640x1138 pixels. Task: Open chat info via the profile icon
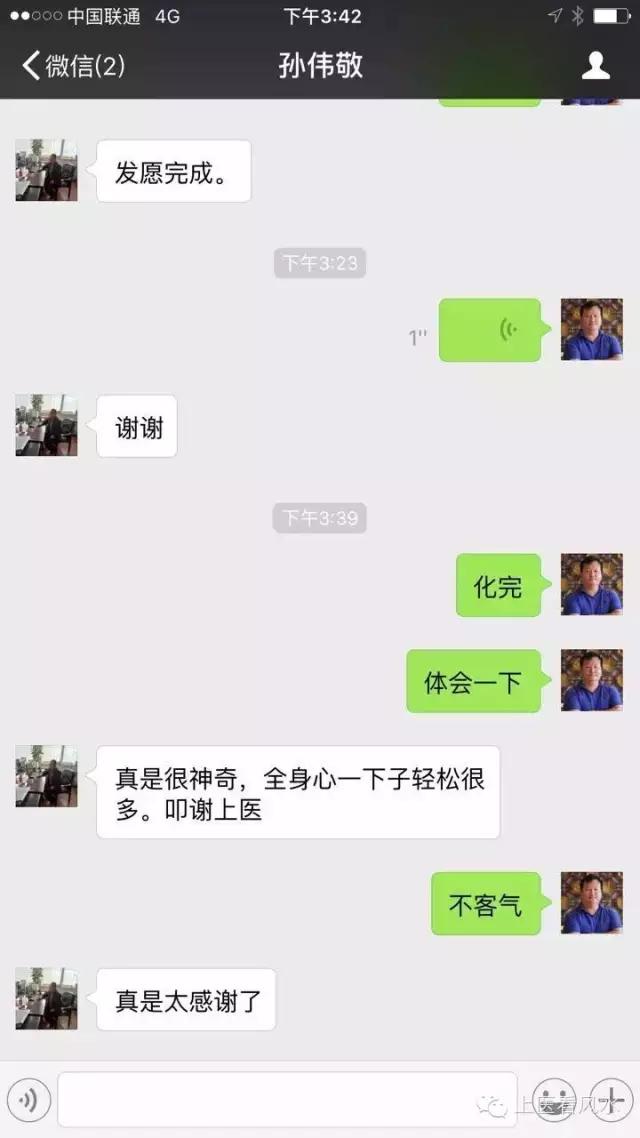click(596, 66)
